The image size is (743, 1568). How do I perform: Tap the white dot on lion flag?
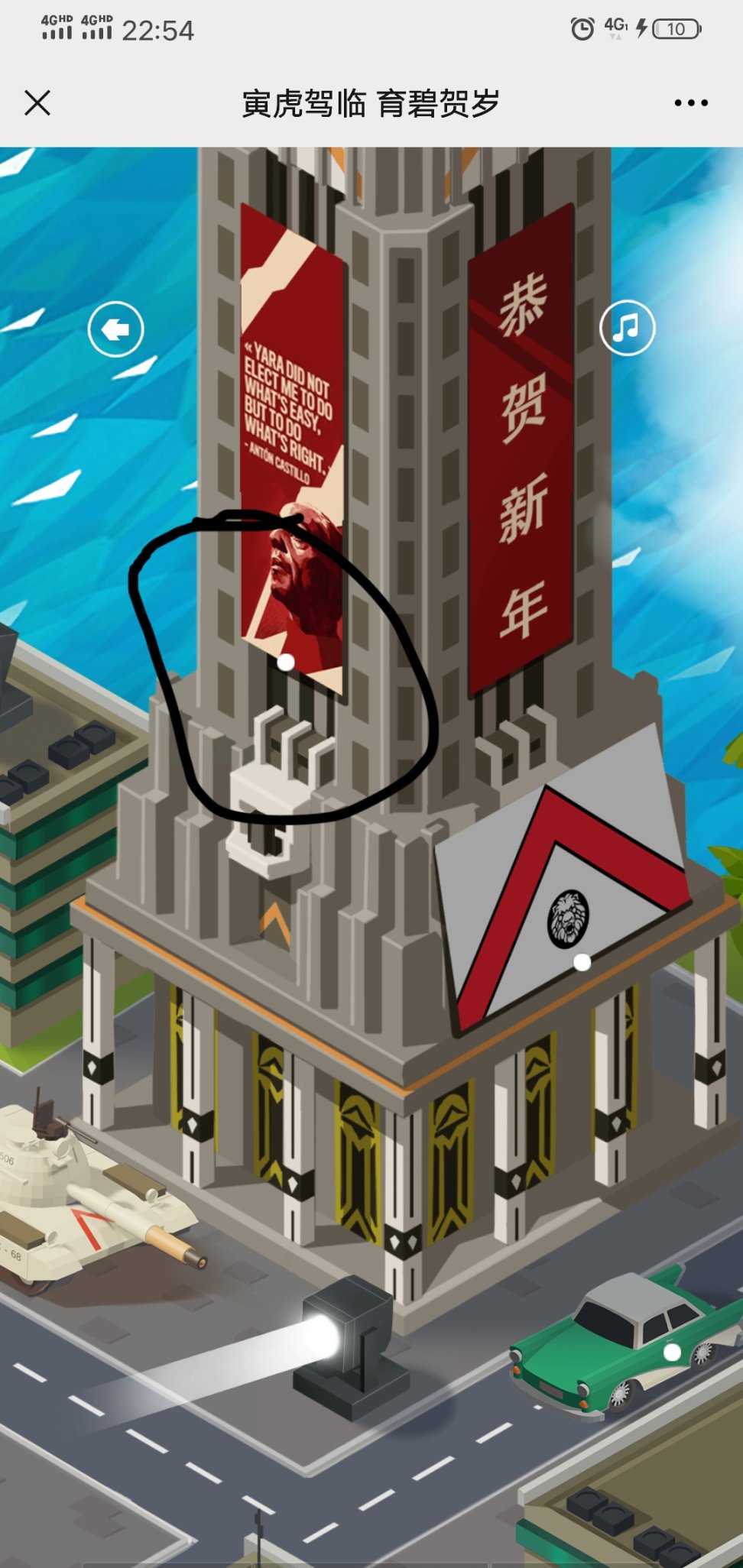pos(582,962)
